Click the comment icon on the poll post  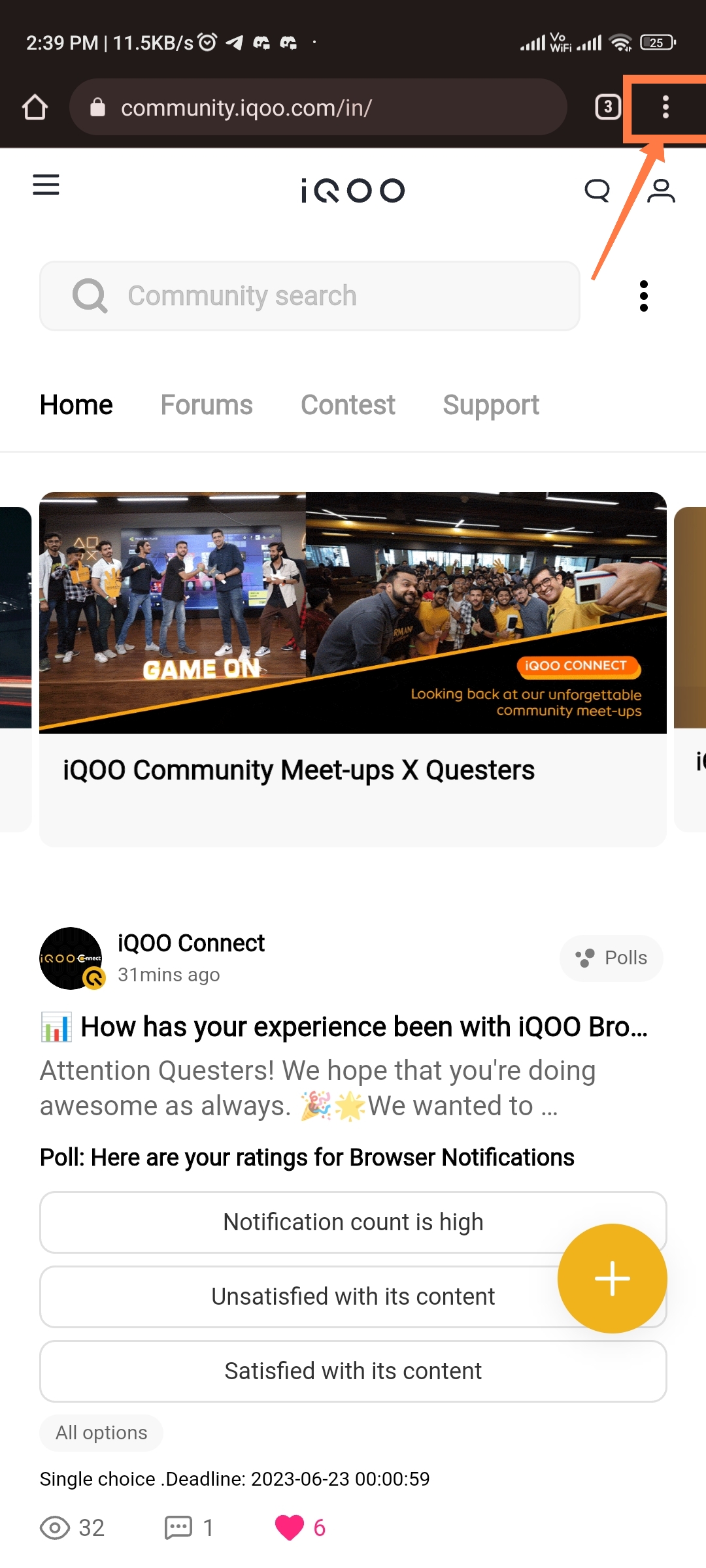pyautogui.click(x=177, y=1526)
